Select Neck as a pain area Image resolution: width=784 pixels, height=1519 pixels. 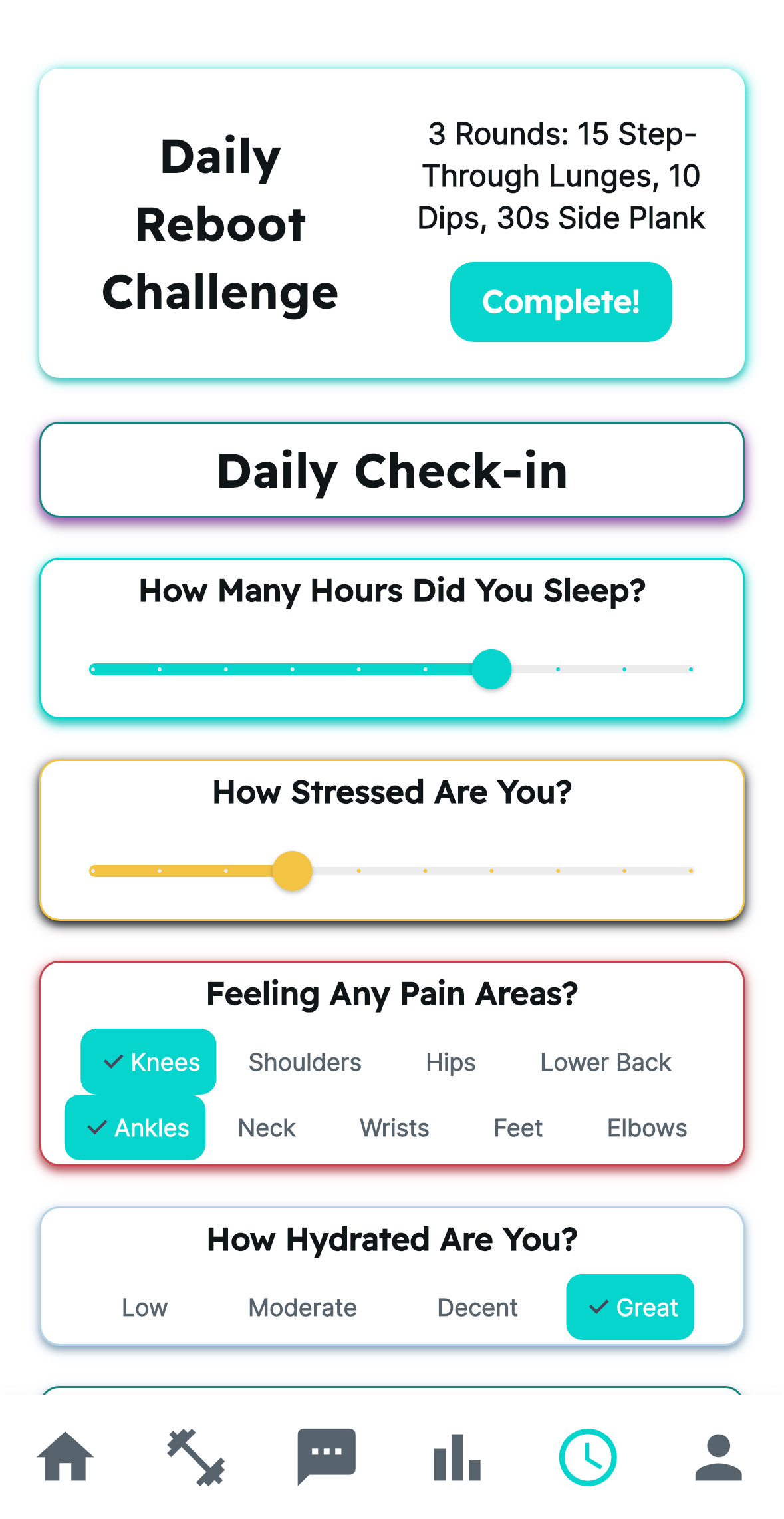pyautogui.click(x=267, y=1128)
